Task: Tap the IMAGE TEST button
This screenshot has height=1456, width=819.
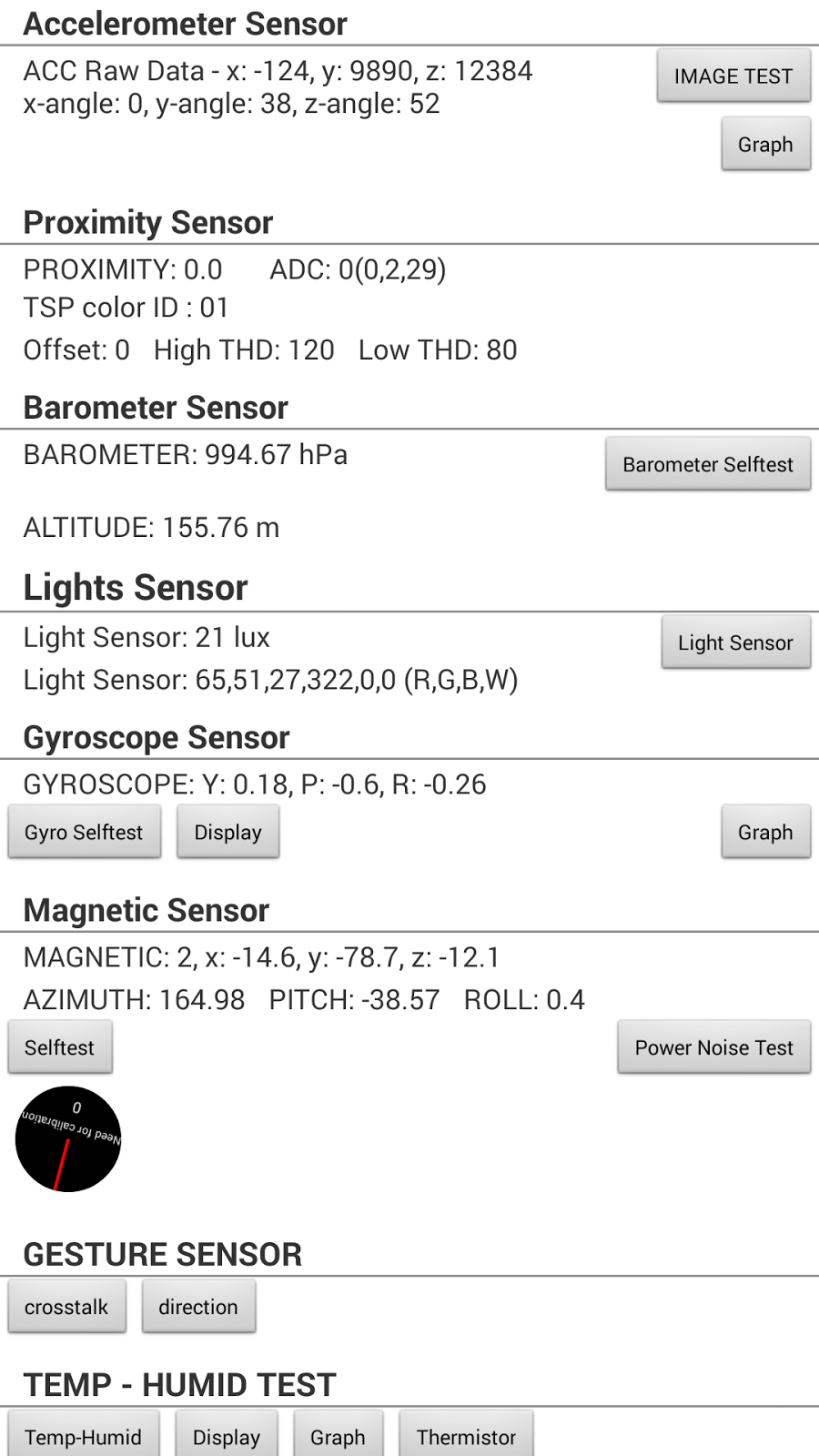Action: point(733,76)
